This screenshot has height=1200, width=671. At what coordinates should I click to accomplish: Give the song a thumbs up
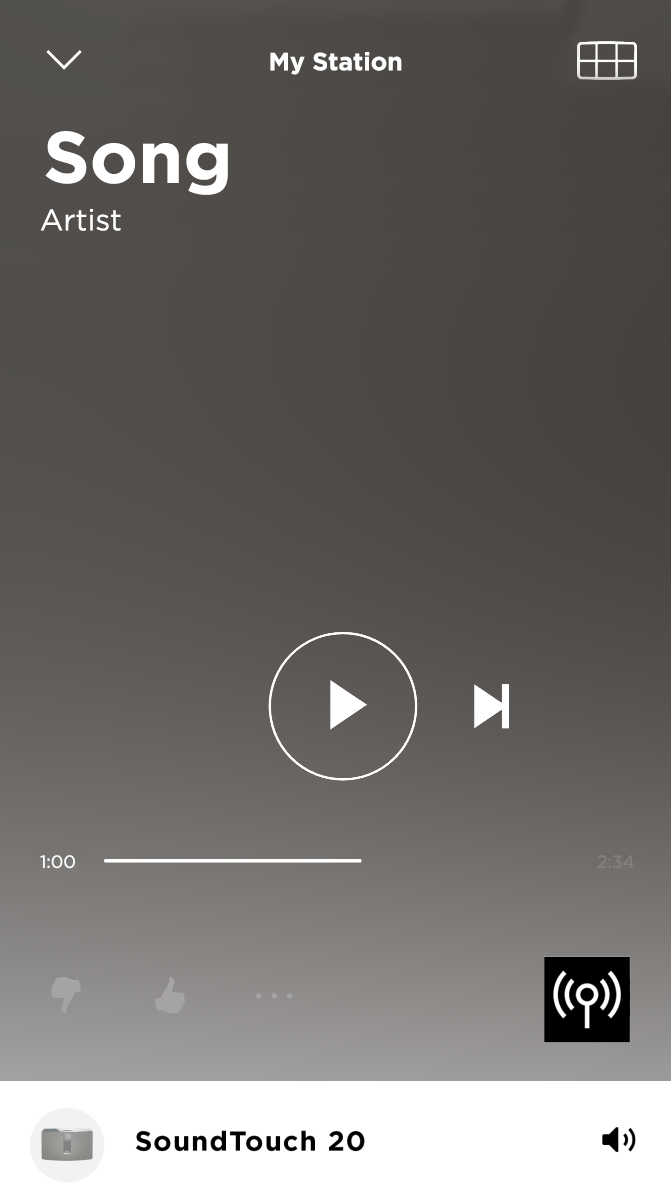[x=170, y=995]
